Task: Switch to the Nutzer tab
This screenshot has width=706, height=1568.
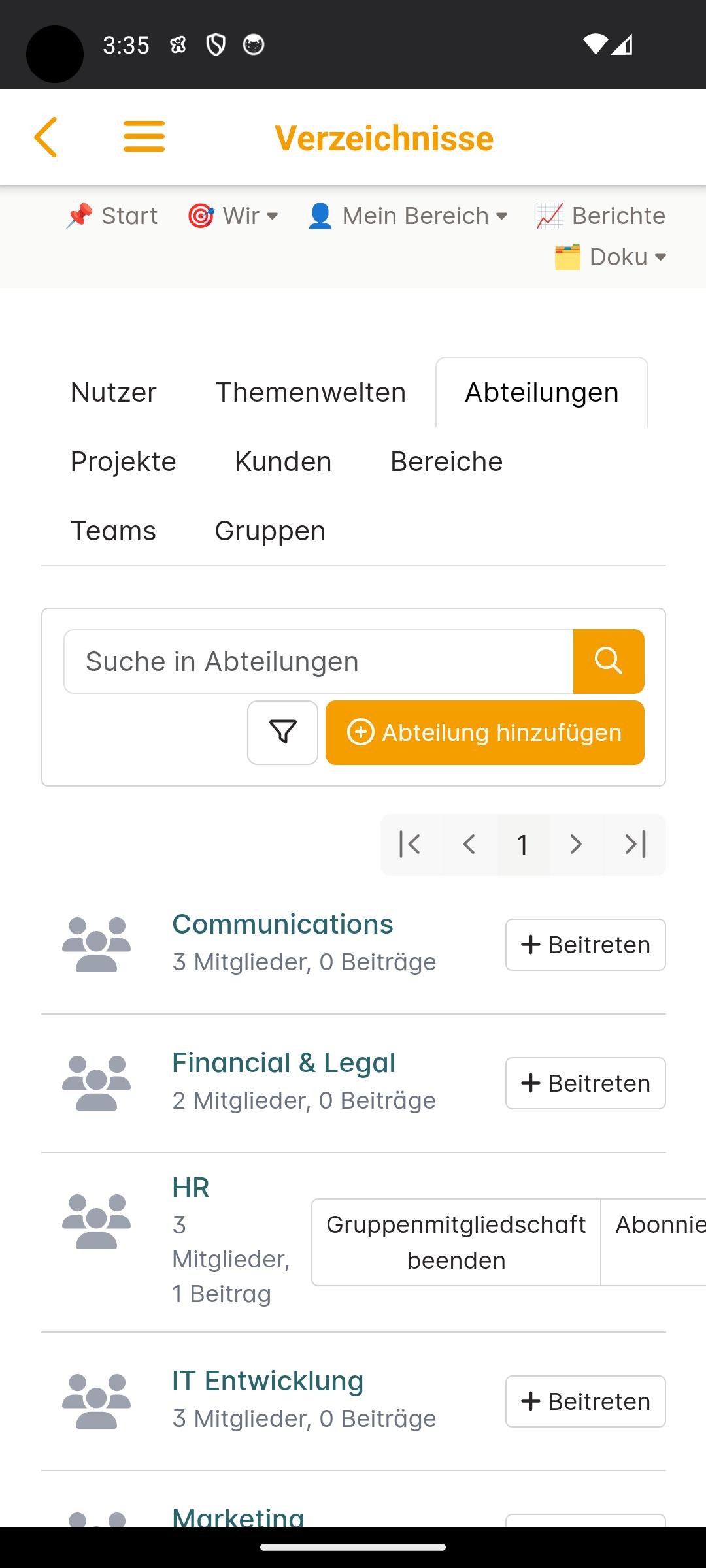Action: click(x=114, y=393)
